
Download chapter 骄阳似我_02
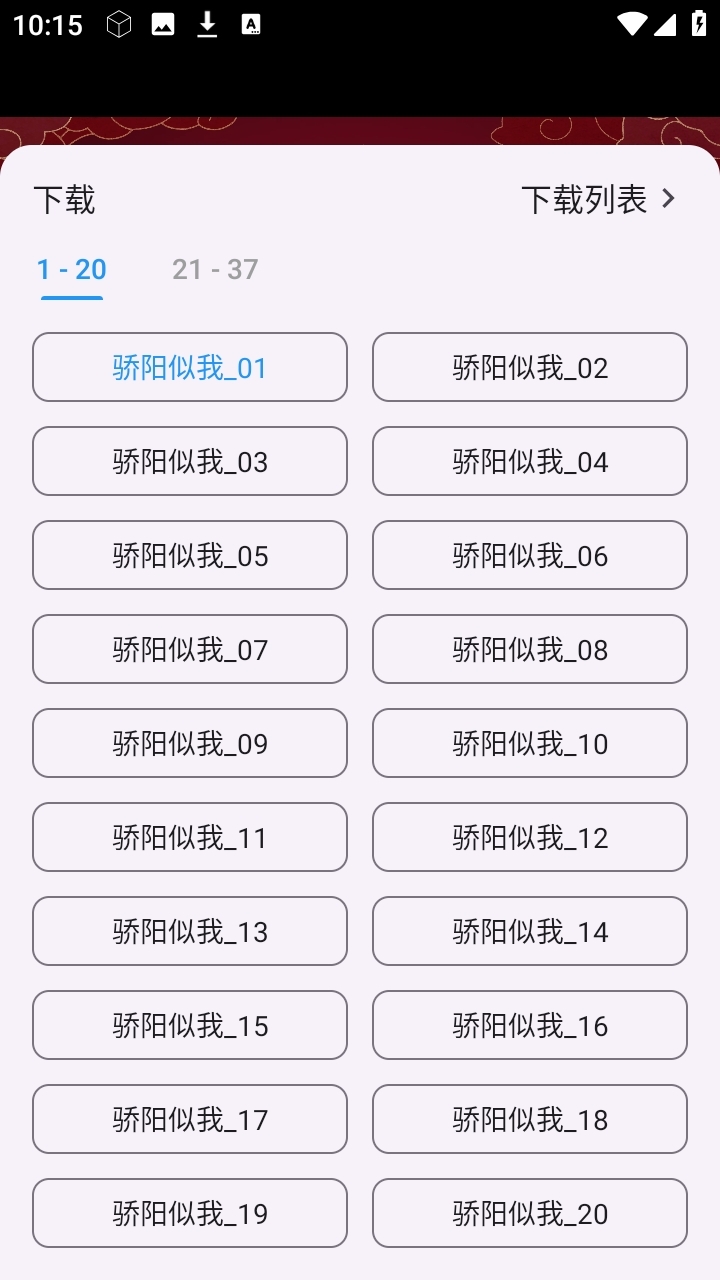coord(529,367)
